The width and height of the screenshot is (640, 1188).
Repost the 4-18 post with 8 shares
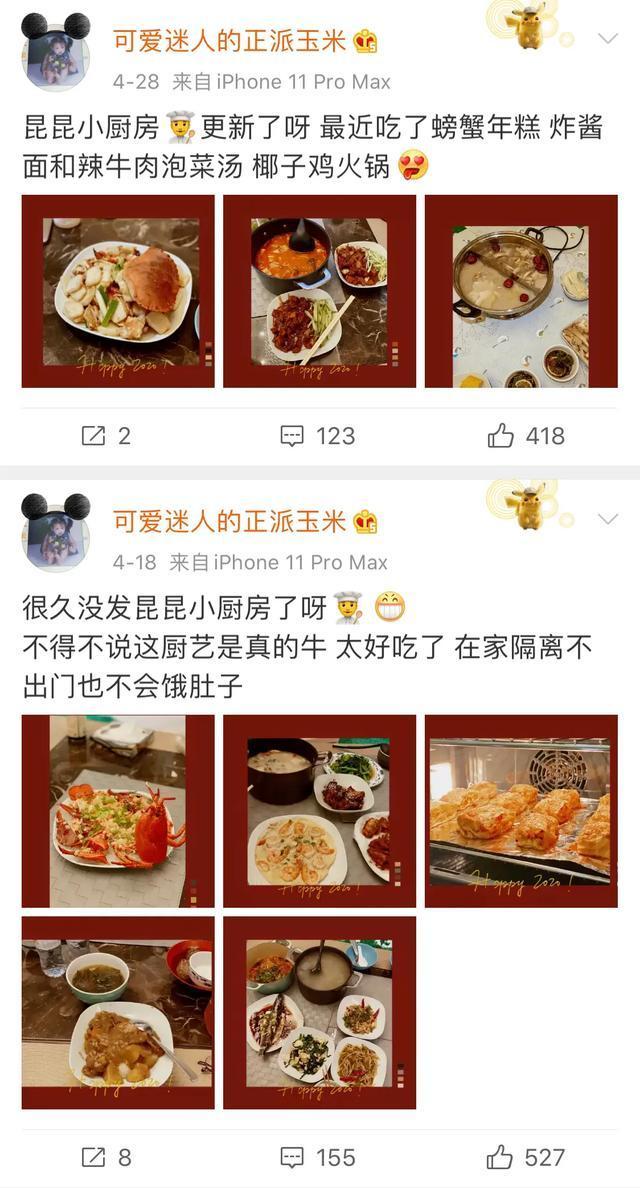pyautogui.click(x=107, y=1157)
